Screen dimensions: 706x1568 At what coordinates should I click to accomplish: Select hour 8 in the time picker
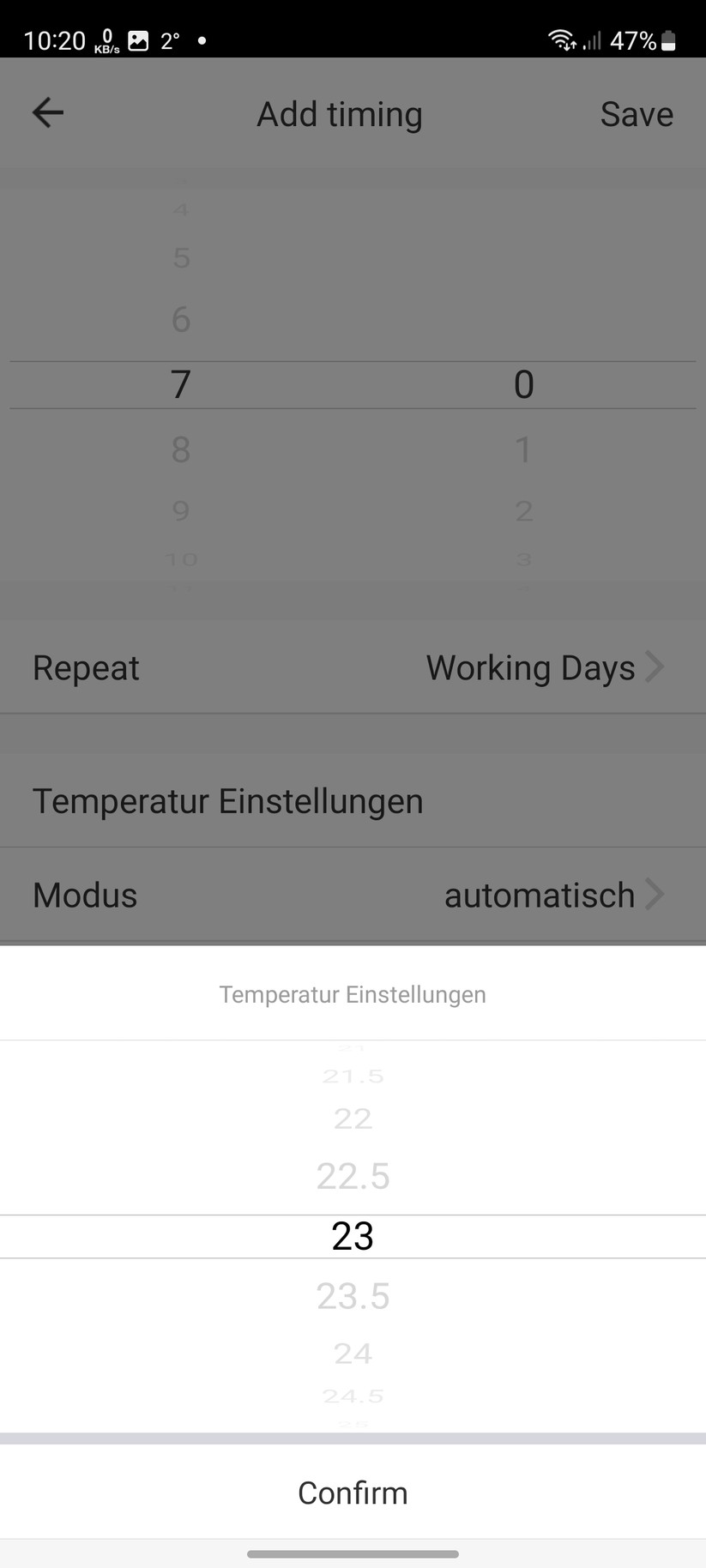click(x=180, y=449)
